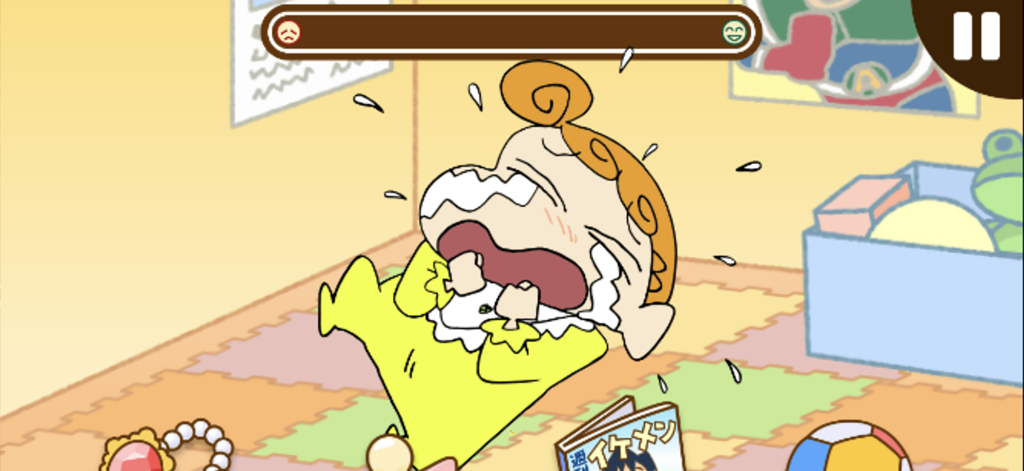The image size is (1024, 471).
Task: Pick the magazine on the floor
Action: point(622,442)
